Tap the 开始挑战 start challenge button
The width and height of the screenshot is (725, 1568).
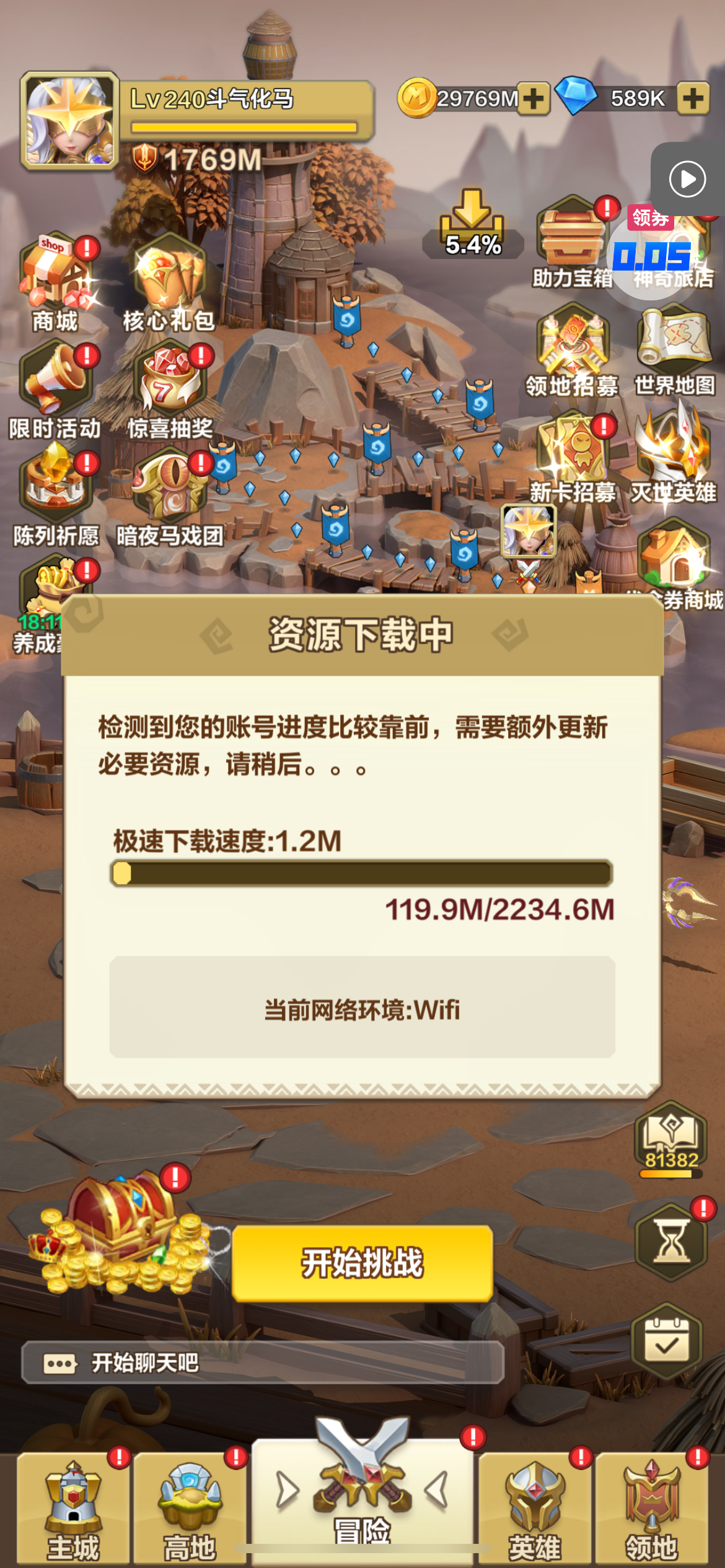pos(362,1263)
